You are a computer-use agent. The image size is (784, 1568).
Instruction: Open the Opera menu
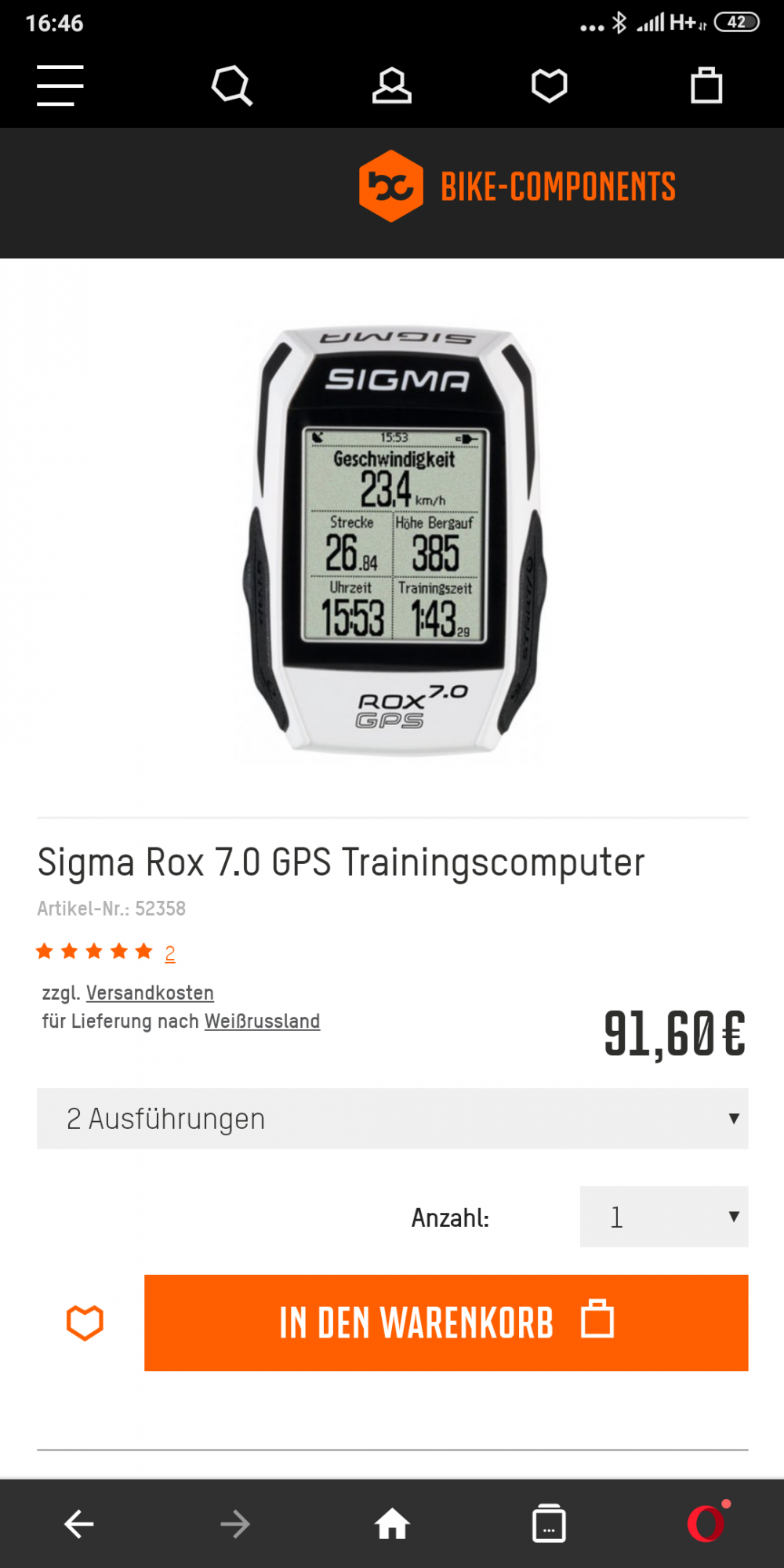(706, 1524)
